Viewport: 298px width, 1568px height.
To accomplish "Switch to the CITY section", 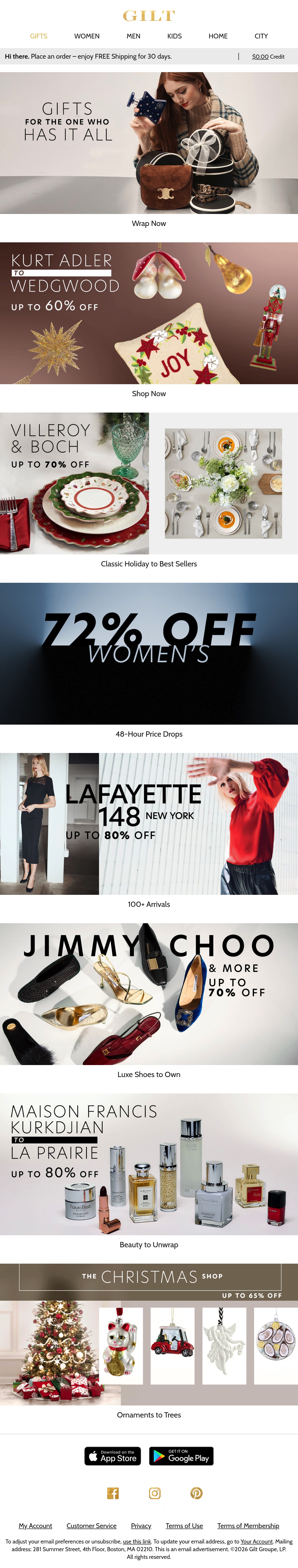I will tap(261, 36).
